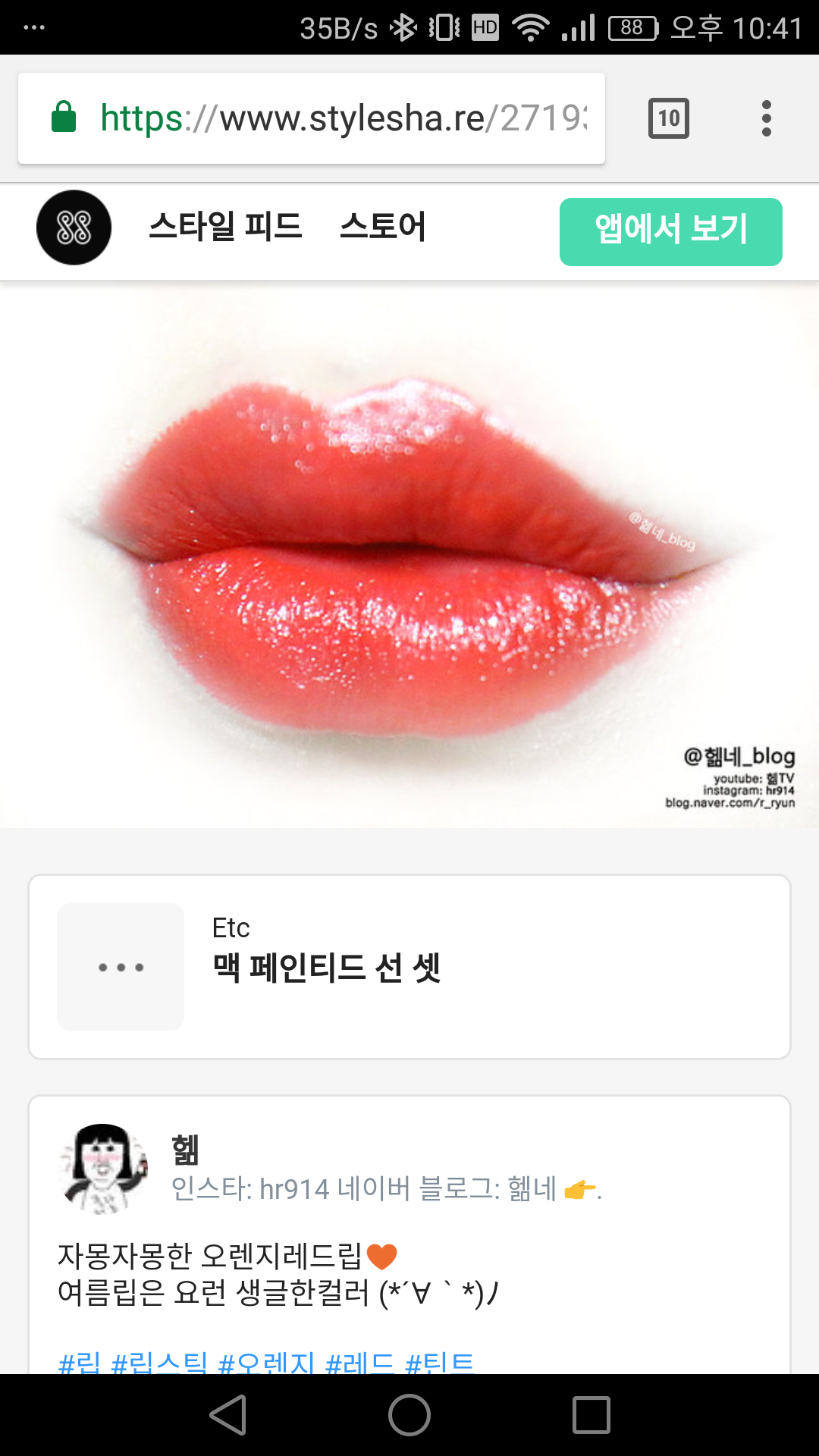Screen dimensions: 819x1456
Task: Open the lip photo full view
Action: tap(409, 555)
